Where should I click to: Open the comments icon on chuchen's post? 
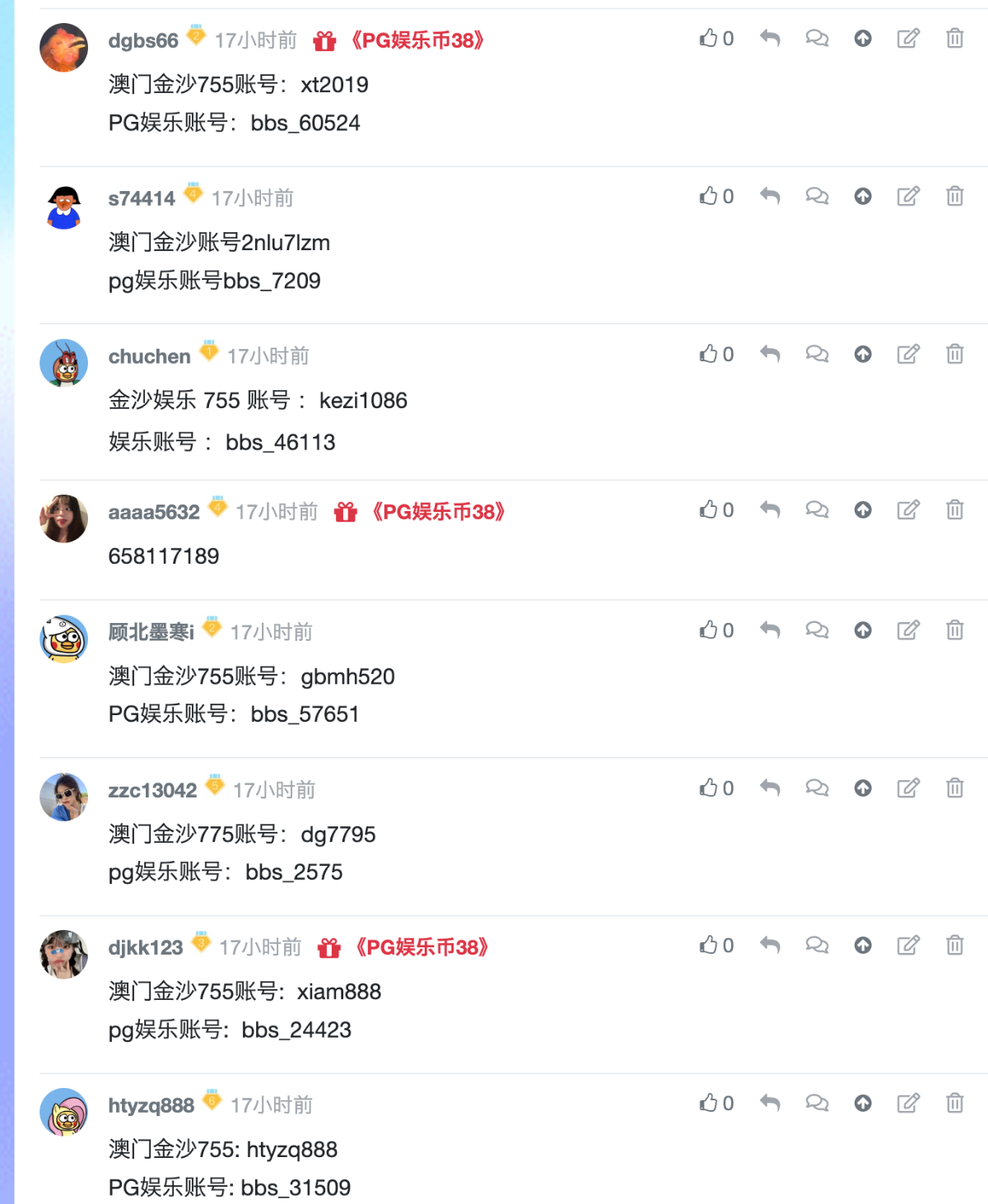click(x=817, y=354)
